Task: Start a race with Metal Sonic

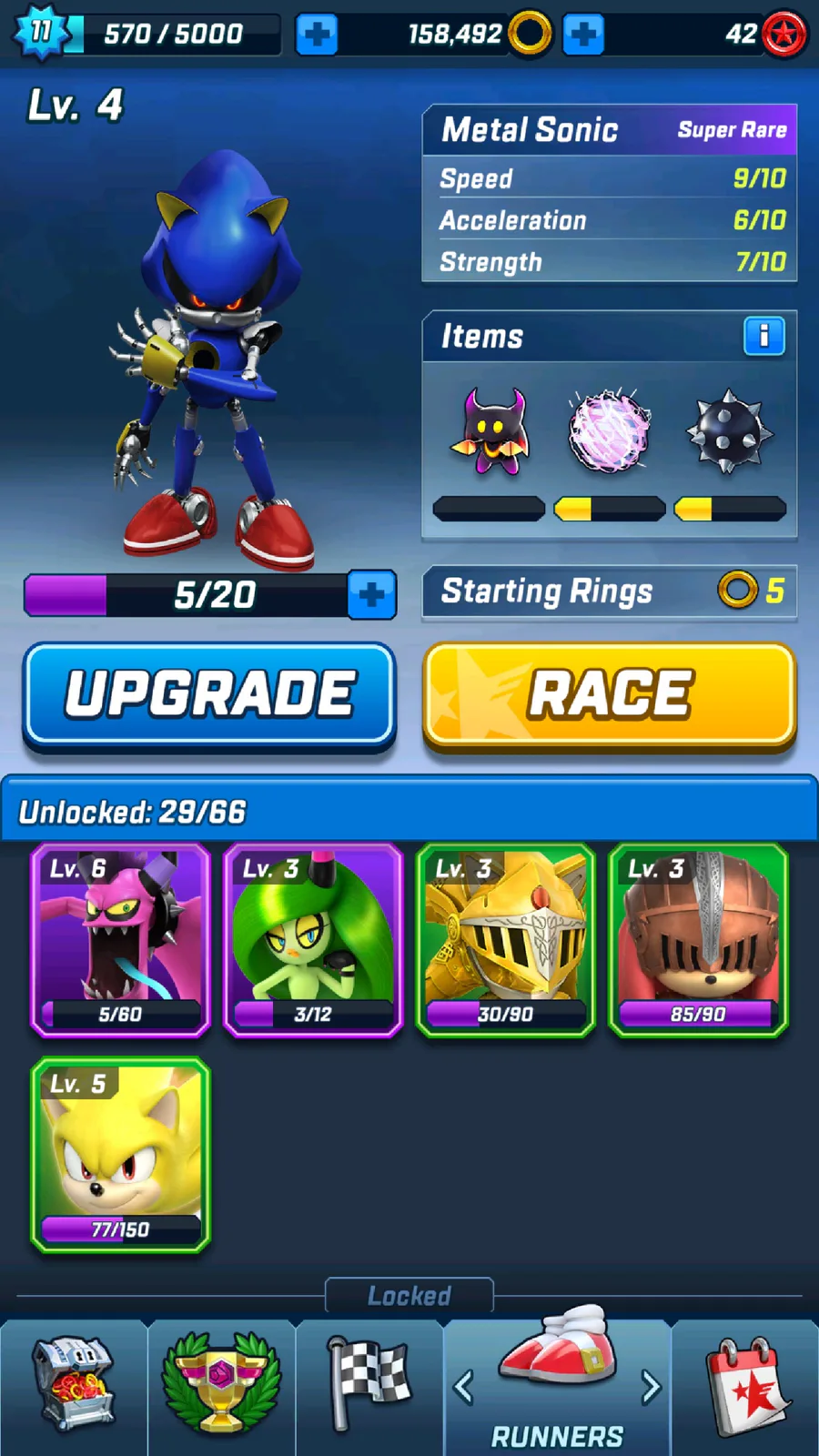Action: coord(610,694)
